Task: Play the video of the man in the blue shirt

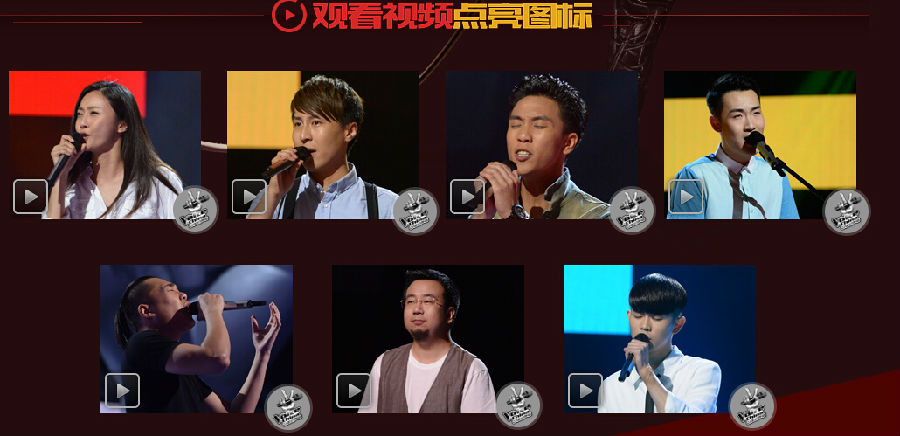Action: [686, 196]
